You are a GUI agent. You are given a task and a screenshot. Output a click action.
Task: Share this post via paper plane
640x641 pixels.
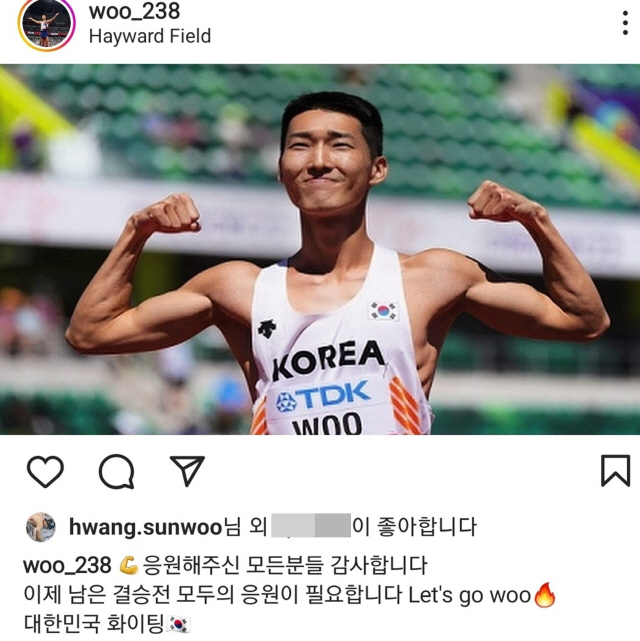187,470
